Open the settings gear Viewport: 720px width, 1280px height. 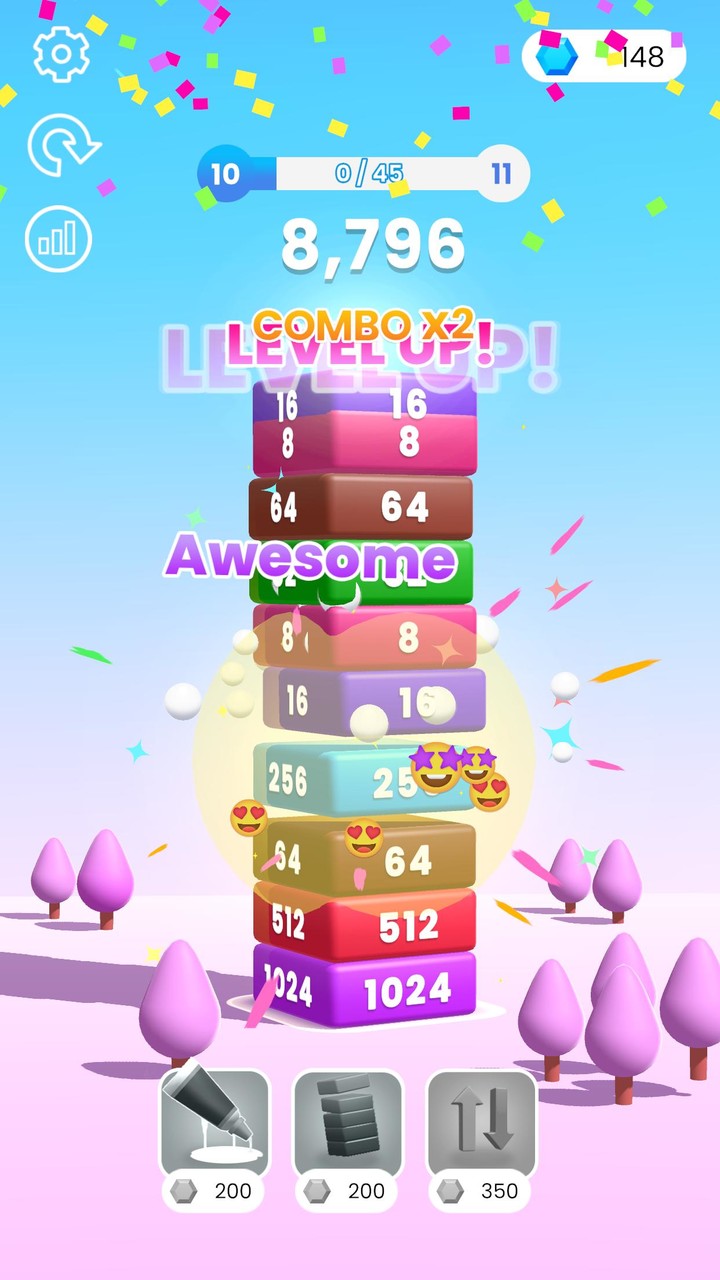pyautogui.click(x=61, y=54)
